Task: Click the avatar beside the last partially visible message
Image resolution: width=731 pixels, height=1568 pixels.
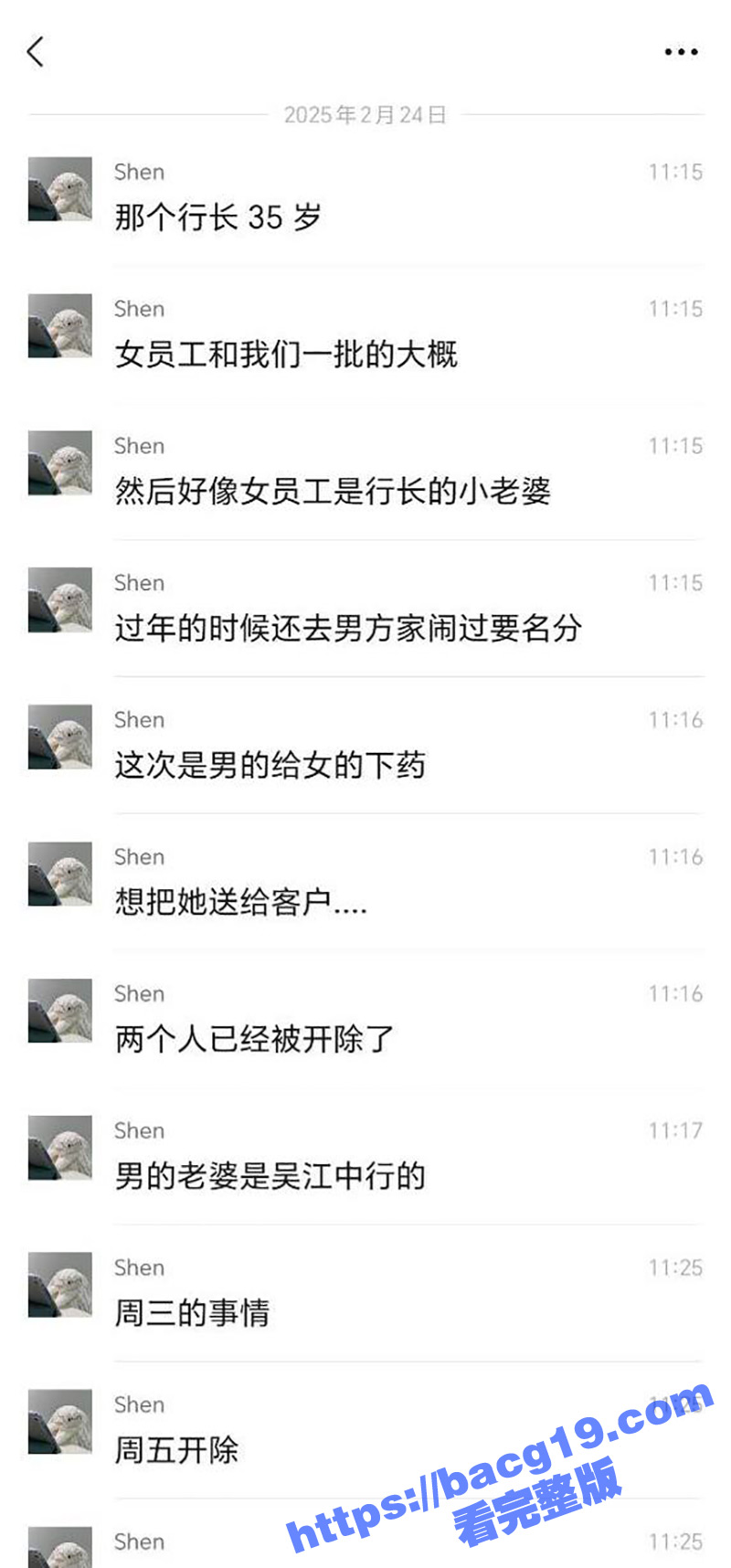Action: tap(58, 1546)
